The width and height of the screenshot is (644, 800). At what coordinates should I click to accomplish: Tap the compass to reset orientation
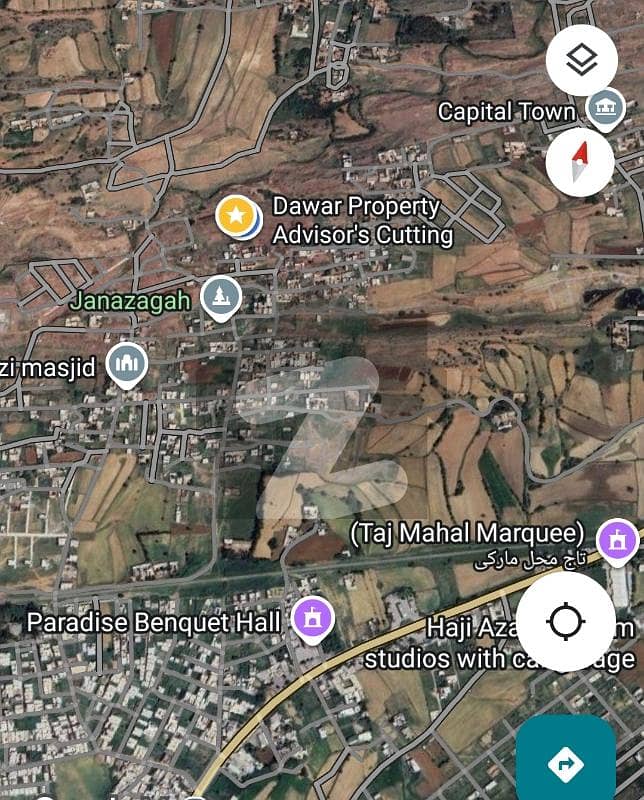tap(581, 162)
